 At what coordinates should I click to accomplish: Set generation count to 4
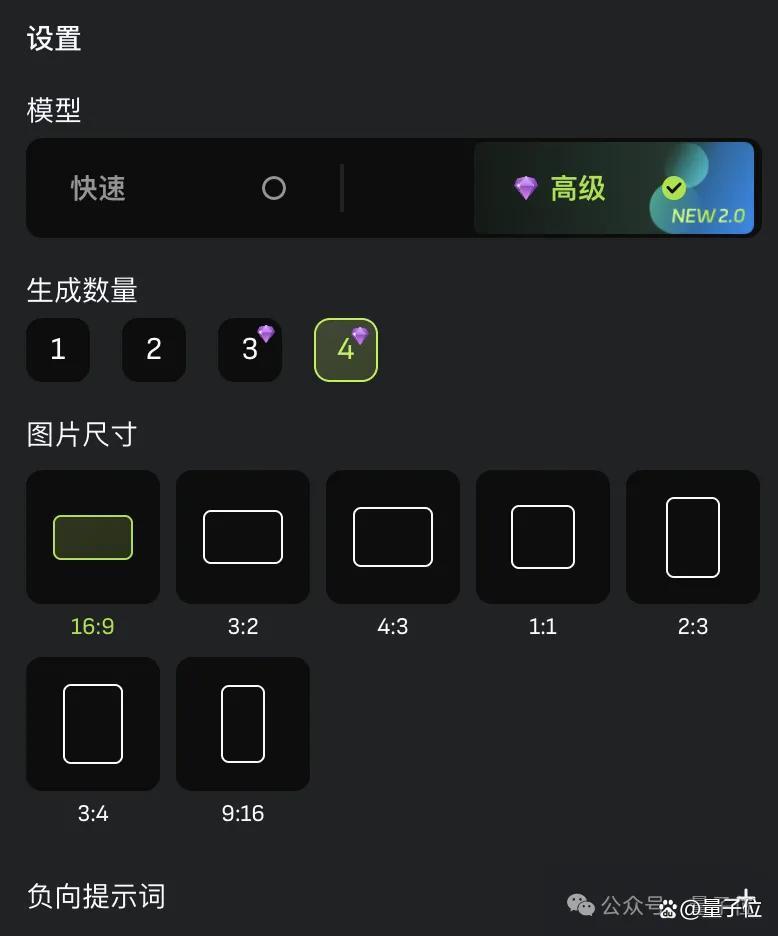346,350
